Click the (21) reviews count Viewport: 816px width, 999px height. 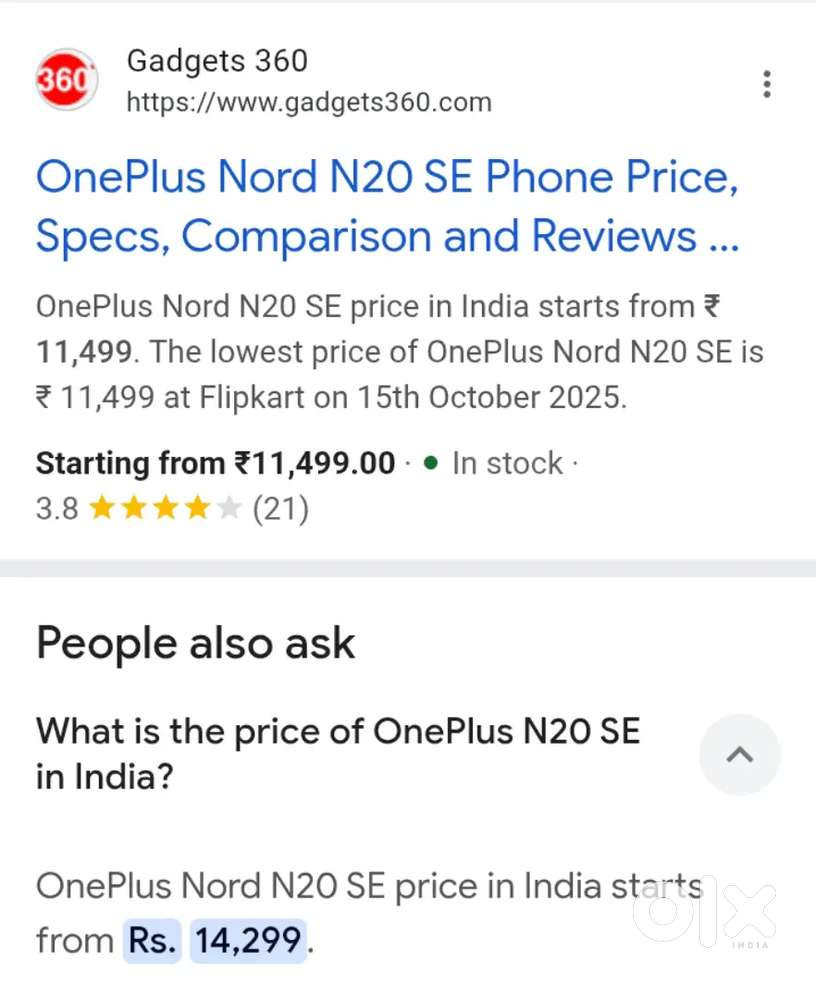coord(281,509)
